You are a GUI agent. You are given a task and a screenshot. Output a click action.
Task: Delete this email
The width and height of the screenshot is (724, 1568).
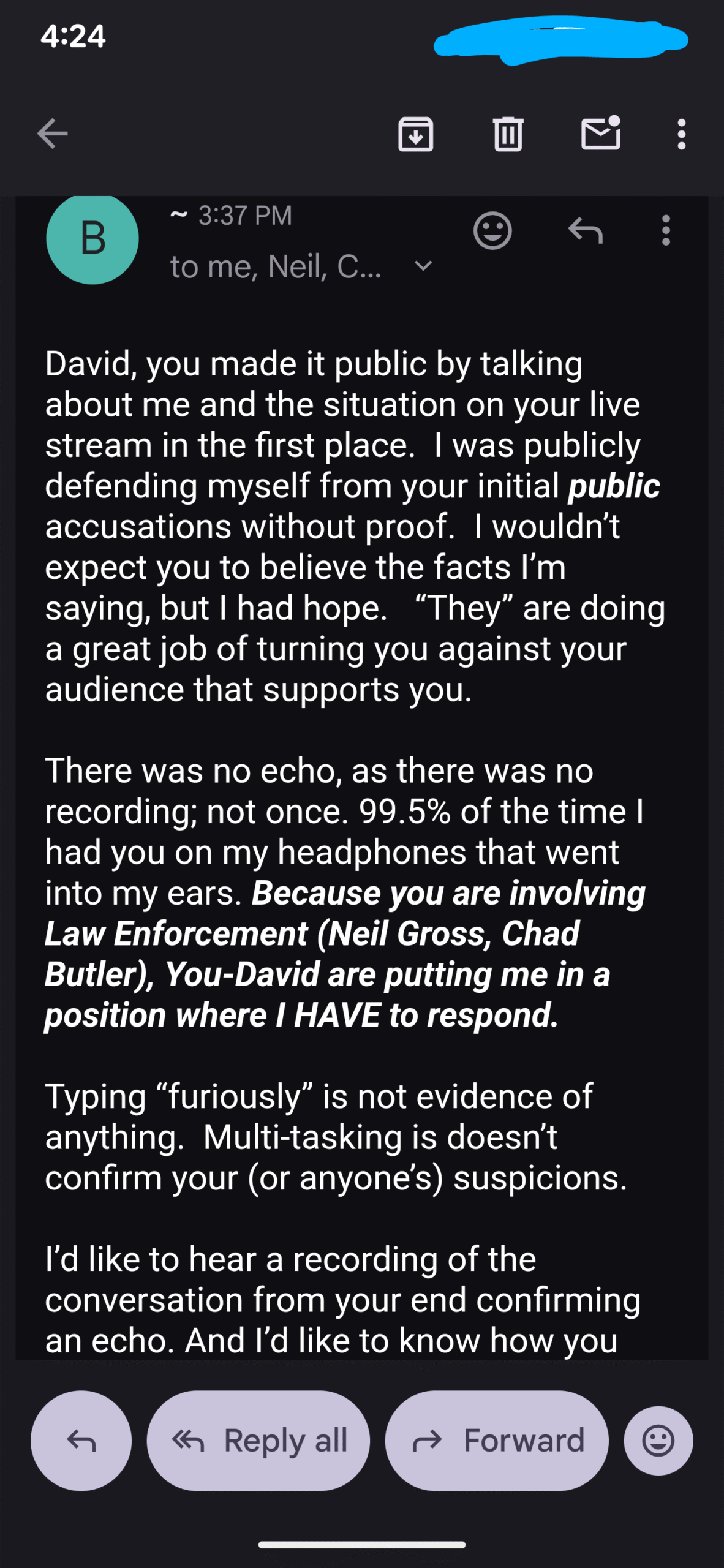click(508, 134)
